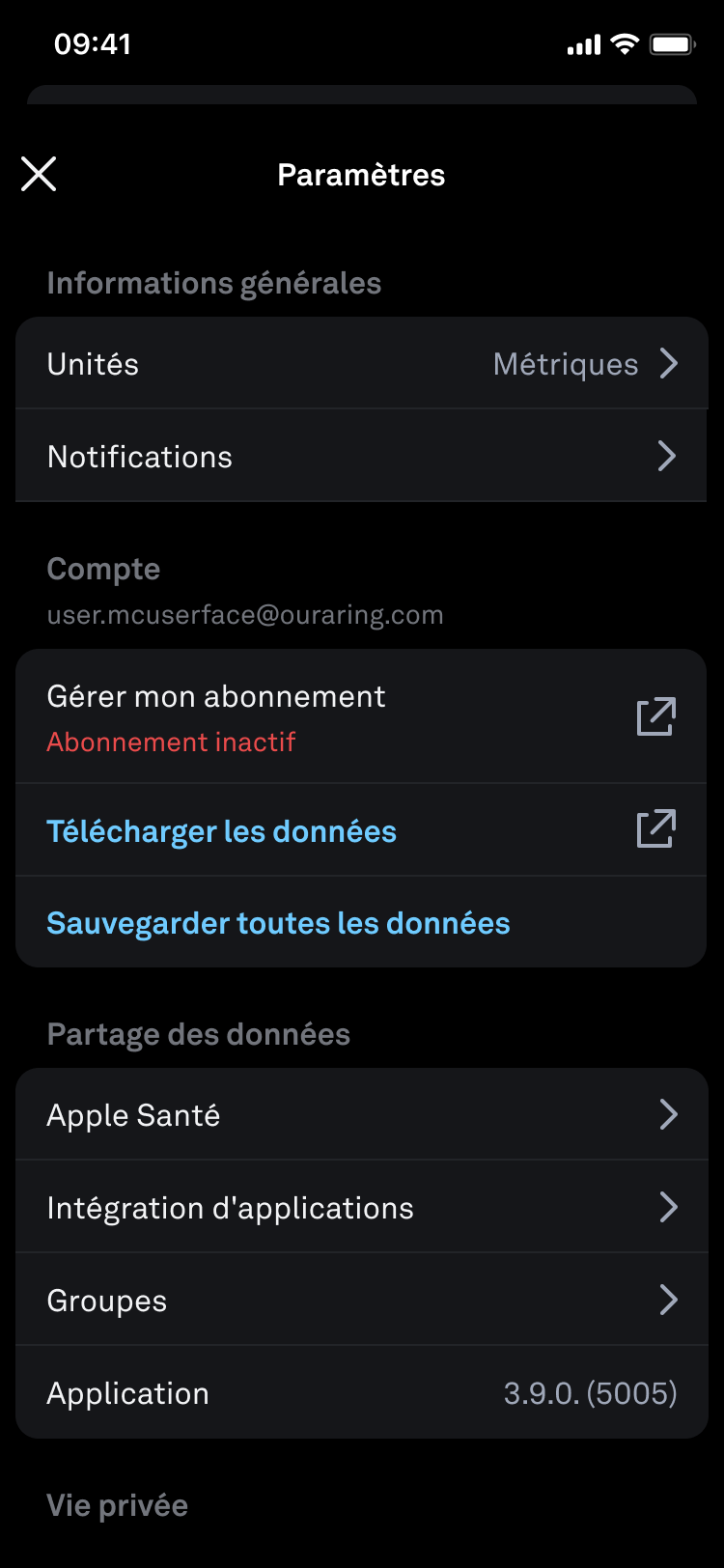This screenshot has width=724, height=1568.
Task: Select Sauvegarder toutes les données
Action: (x=361, y=924)
